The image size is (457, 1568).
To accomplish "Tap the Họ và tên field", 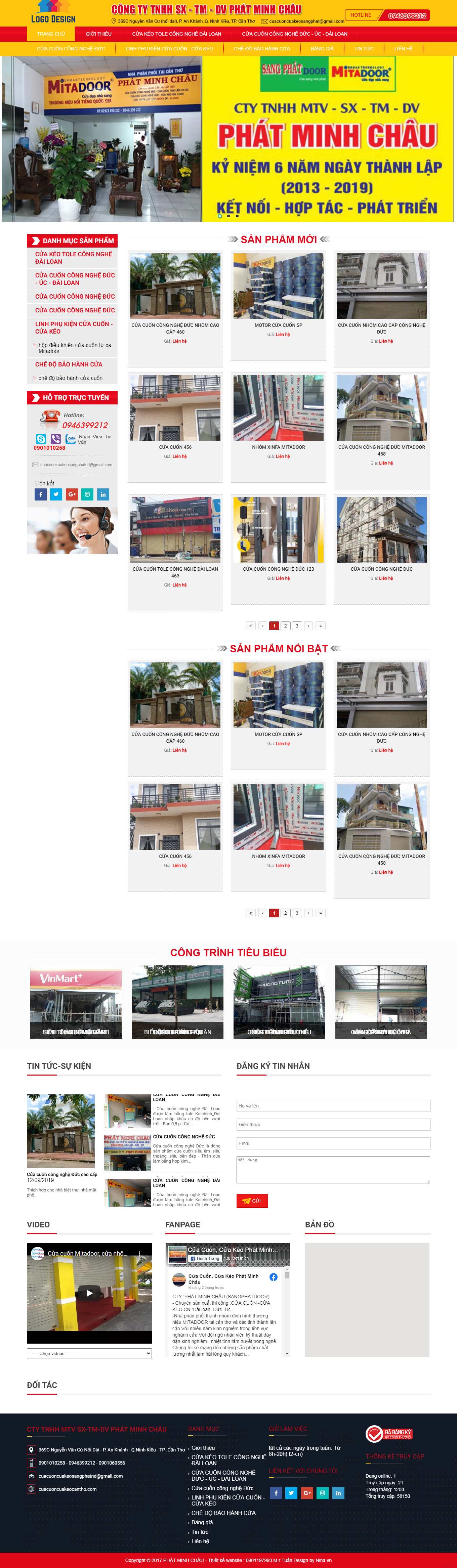I will 333,1105.
